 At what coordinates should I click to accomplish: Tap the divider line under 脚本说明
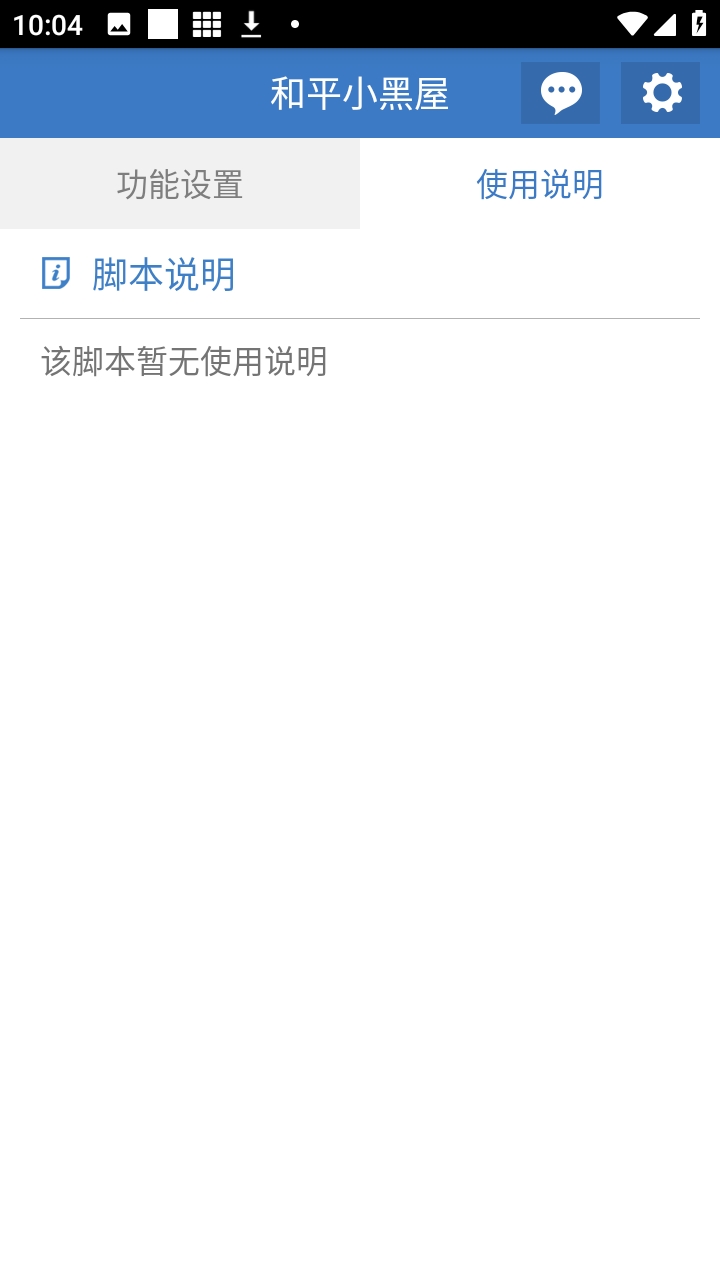pos(360,317)
